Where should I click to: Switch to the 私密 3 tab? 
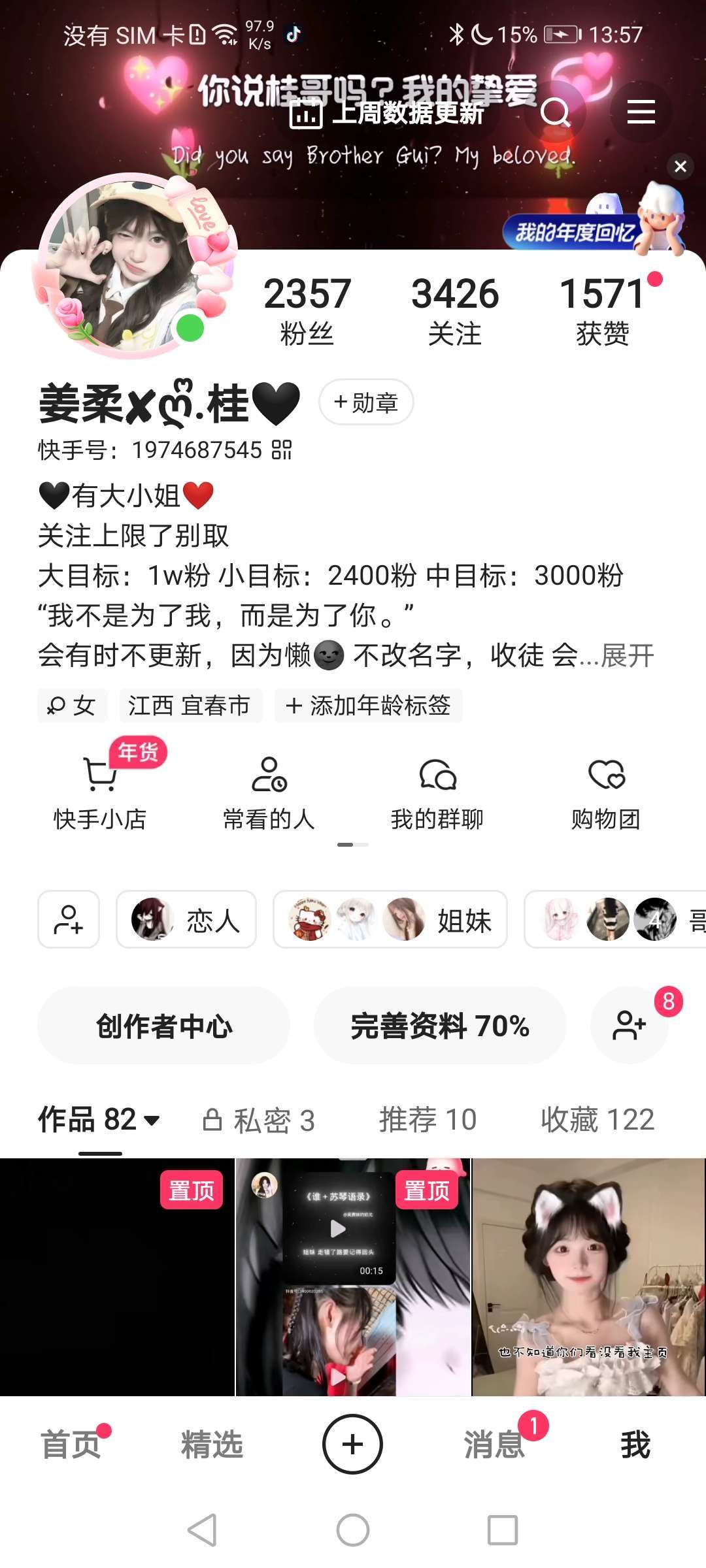pyautogui.click(x=259, y=1120)
